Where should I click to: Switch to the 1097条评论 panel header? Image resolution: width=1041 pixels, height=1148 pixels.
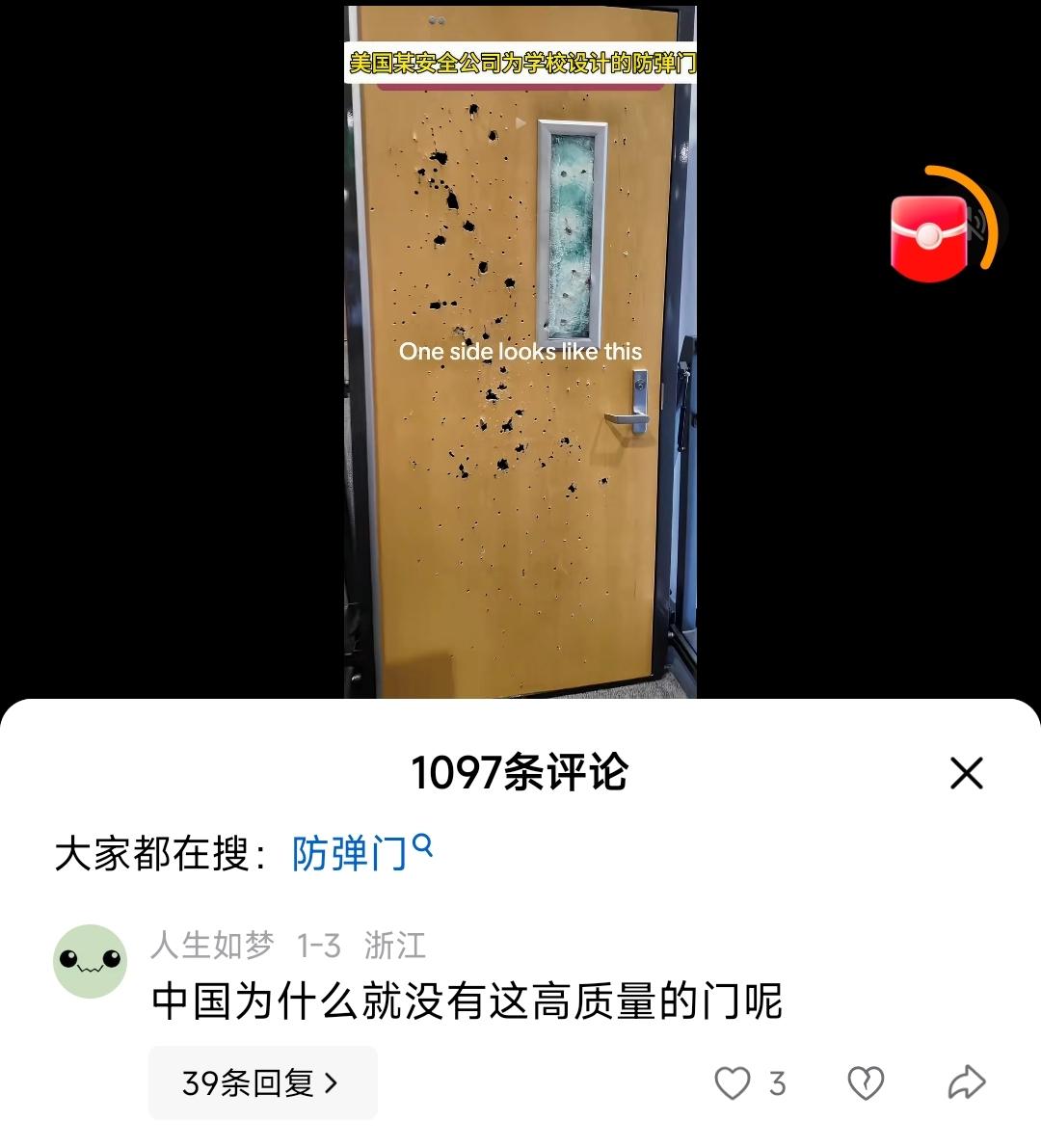click(520, 773)
